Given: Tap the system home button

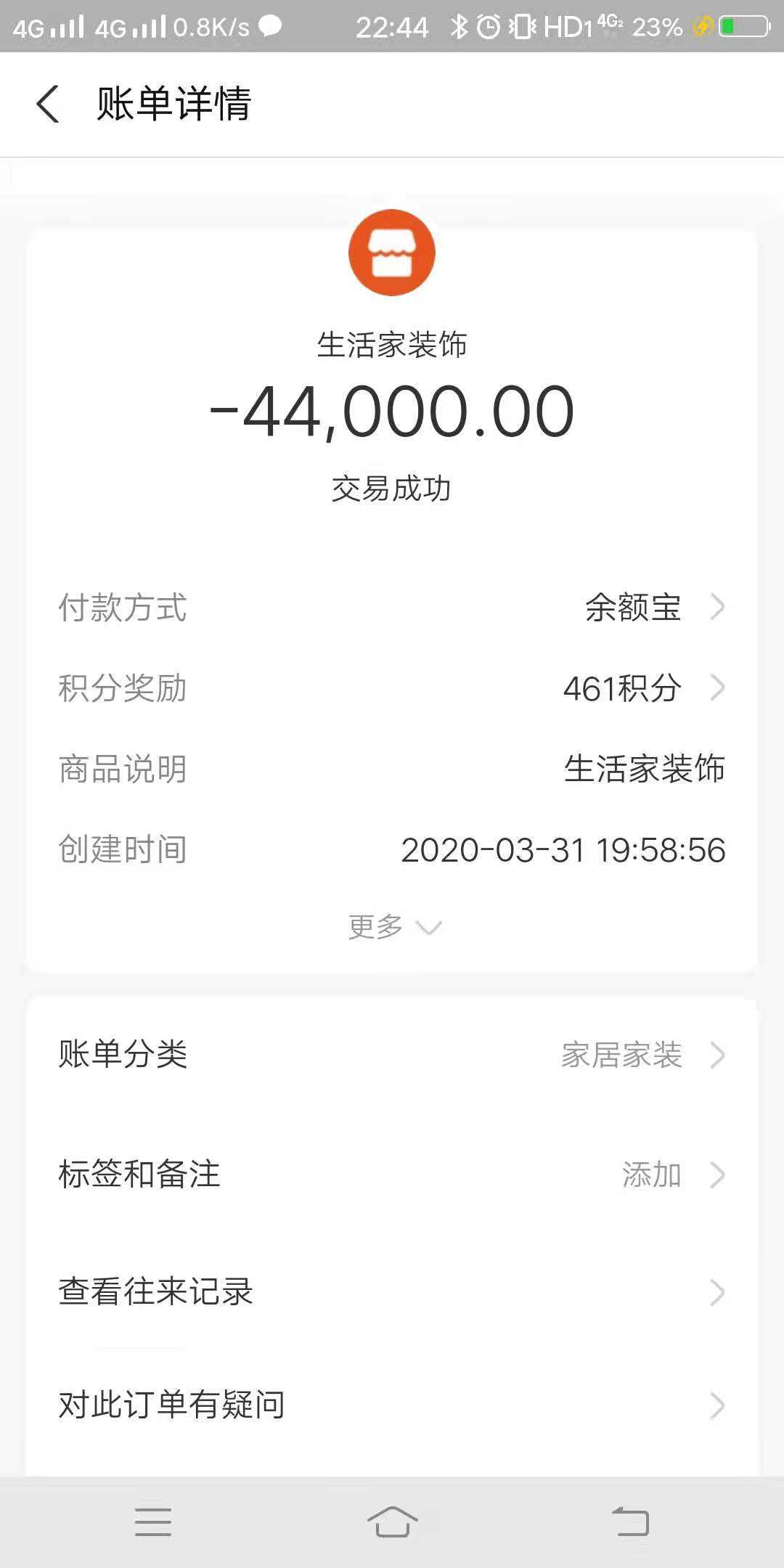Looking at the screenshot, I should pos(392,1522).
